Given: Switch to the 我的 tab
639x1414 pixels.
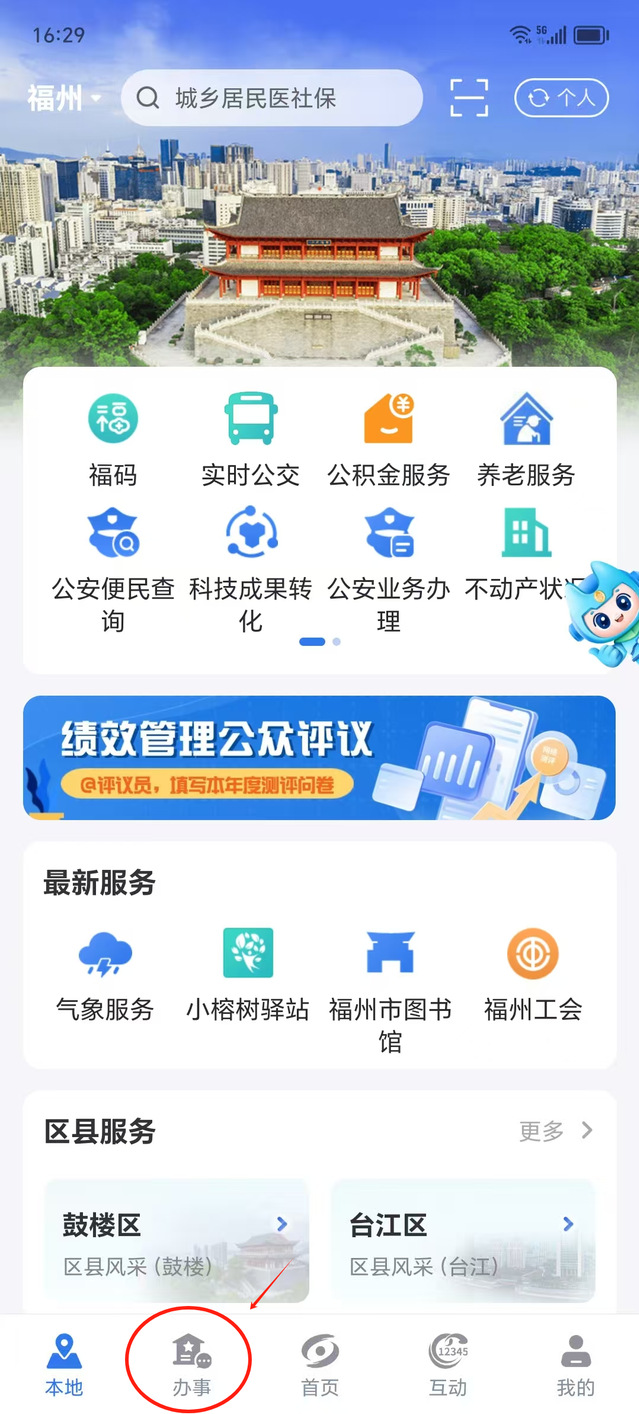Looking at the screenshot, I should pos(575,1364).
